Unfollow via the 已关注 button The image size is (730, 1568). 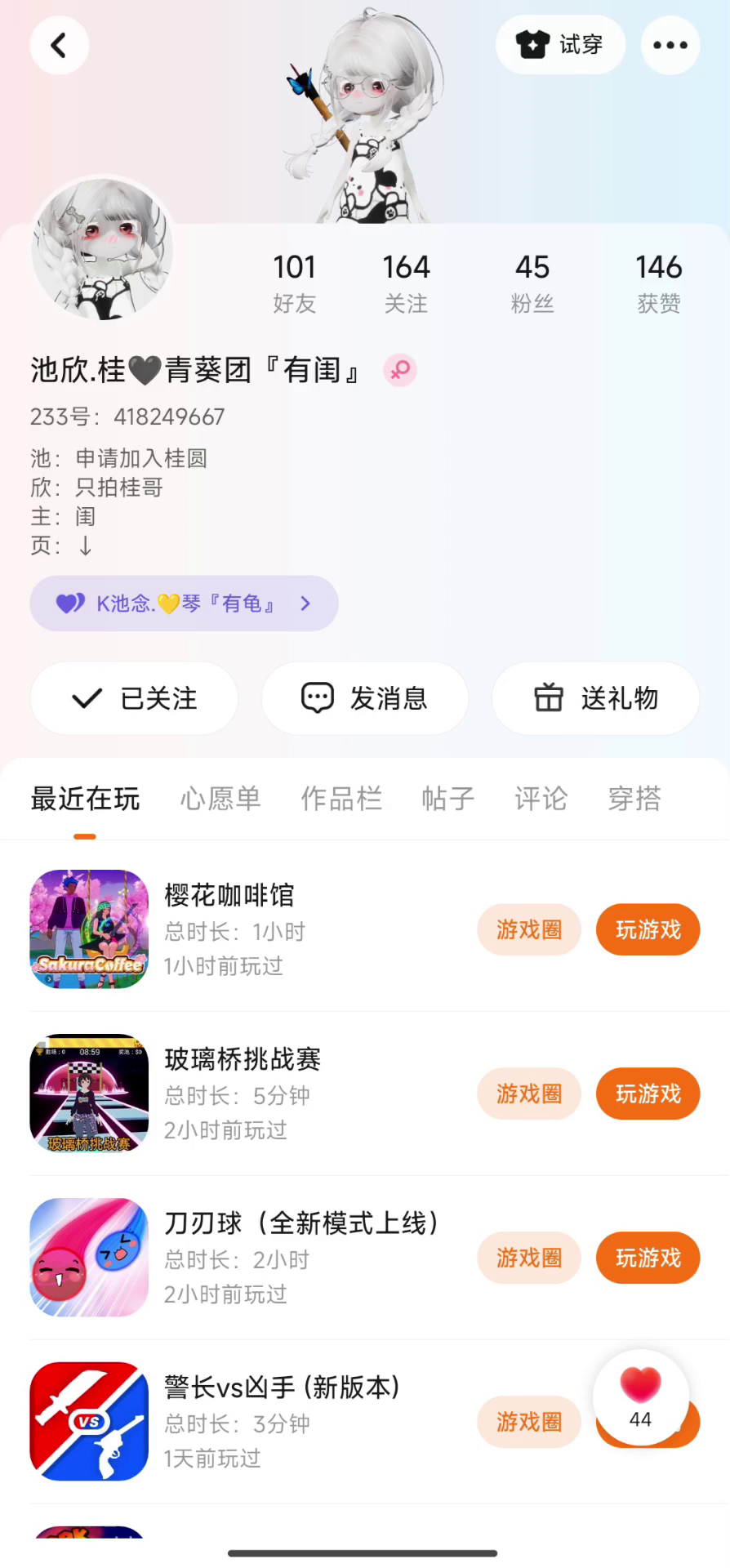click(x=135, y=698)
